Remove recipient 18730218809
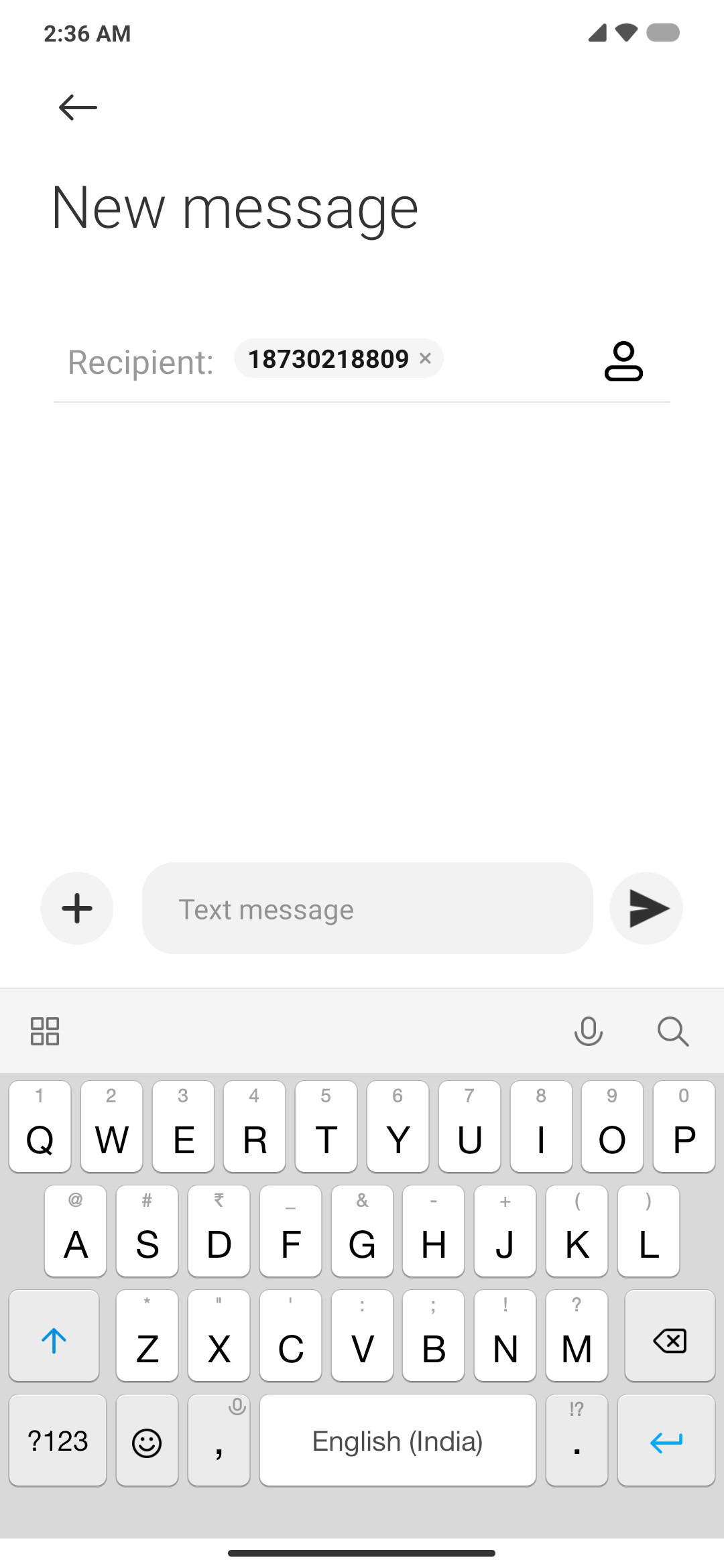 click(x=425, y=358)
